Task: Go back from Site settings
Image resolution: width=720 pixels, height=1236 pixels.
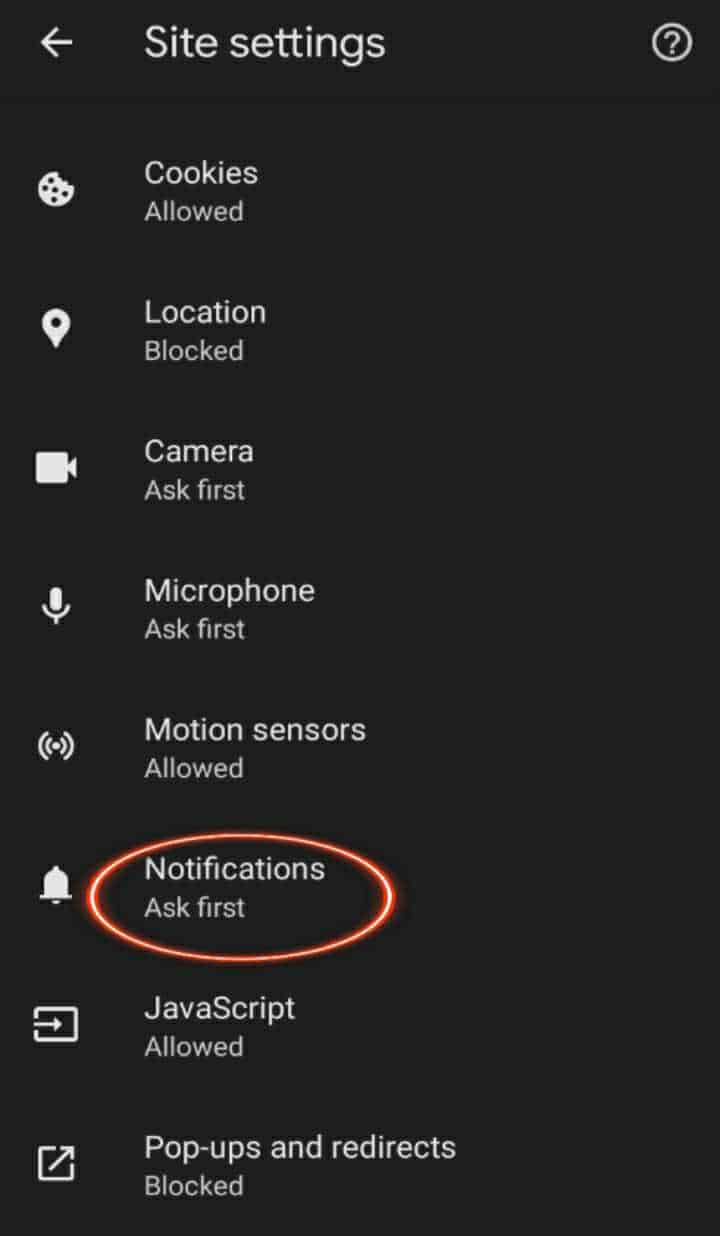Action: tap(57, 43)
